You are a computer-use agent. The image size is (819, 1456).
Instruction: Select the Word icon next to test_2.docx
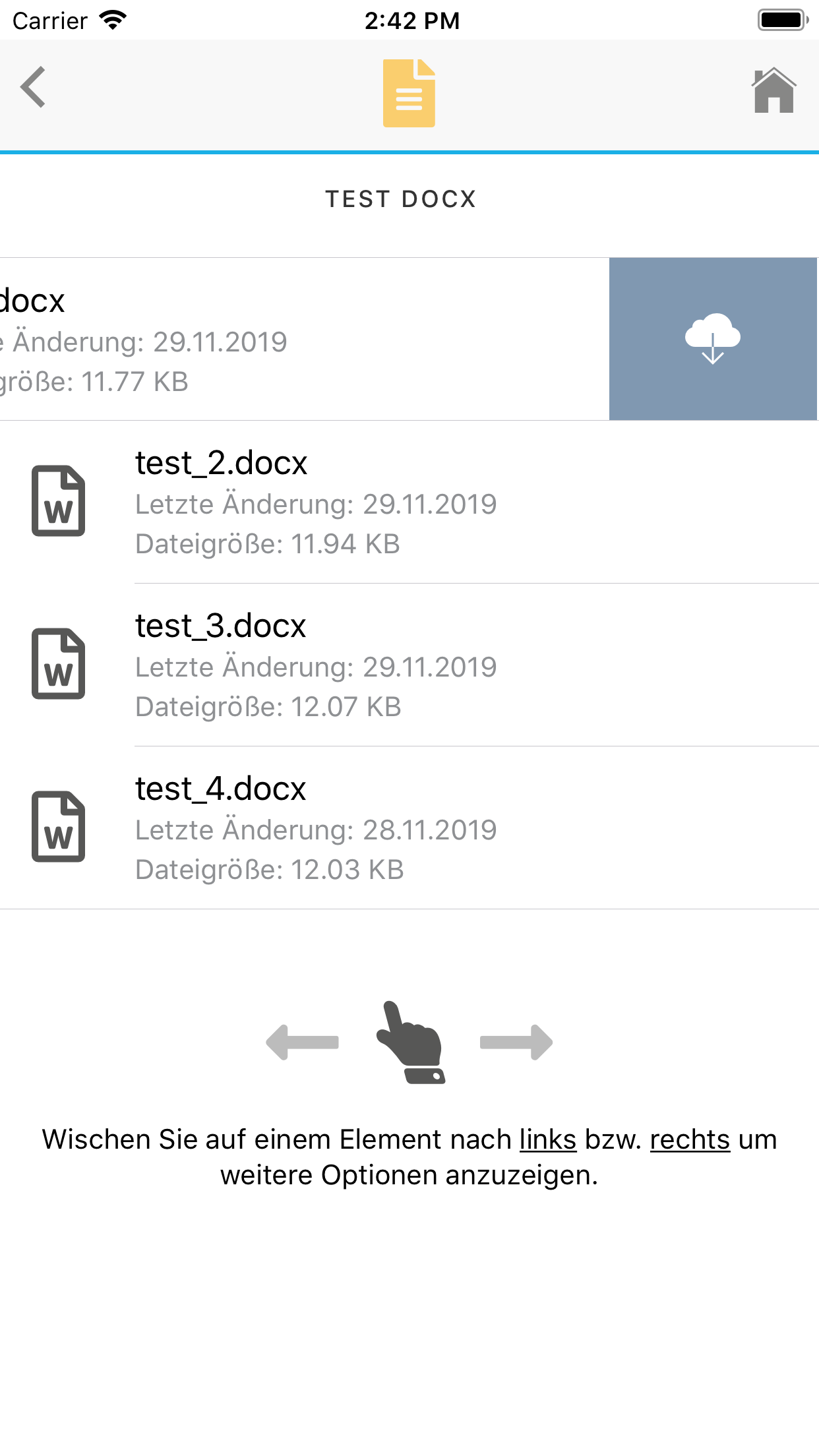pos(58,504)
